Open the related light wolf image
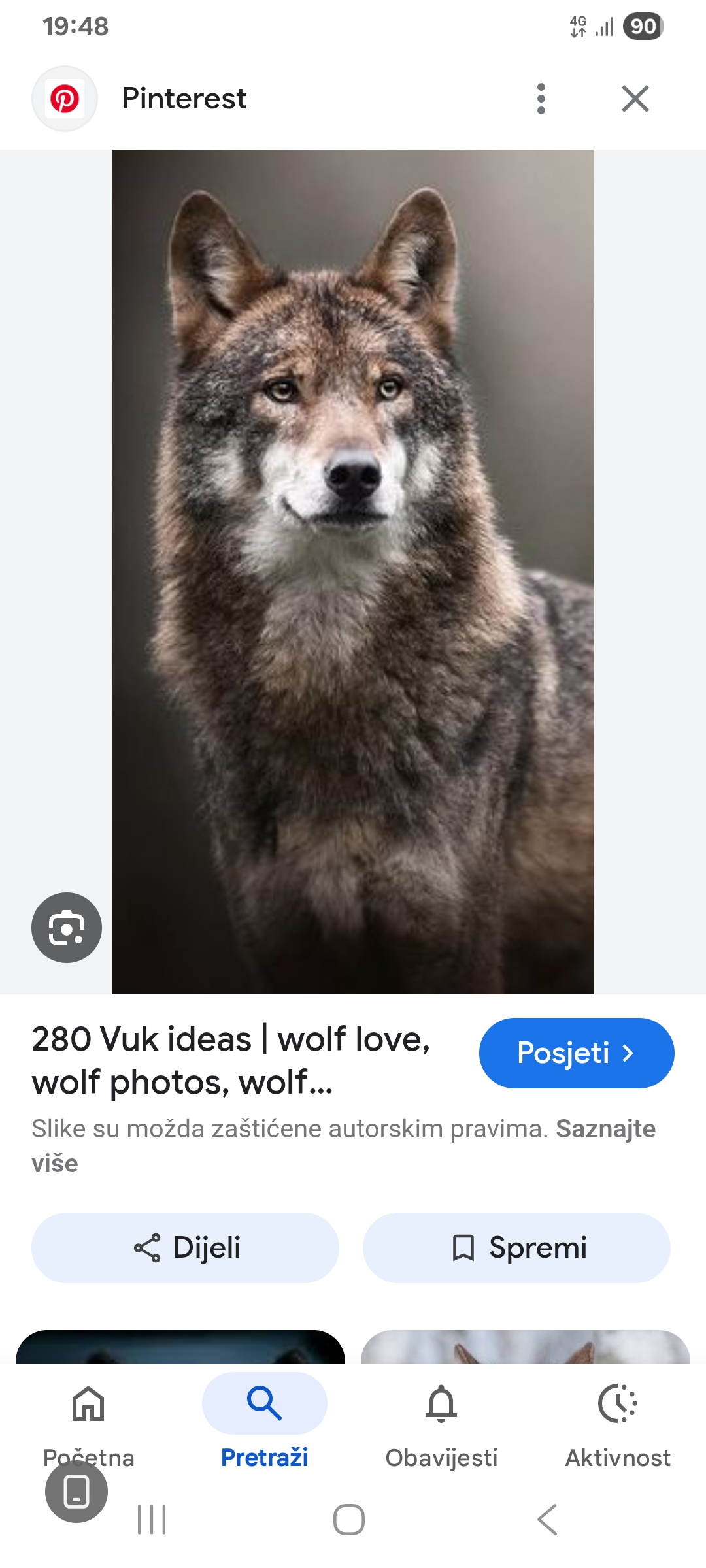 (x=525, y=1347)
